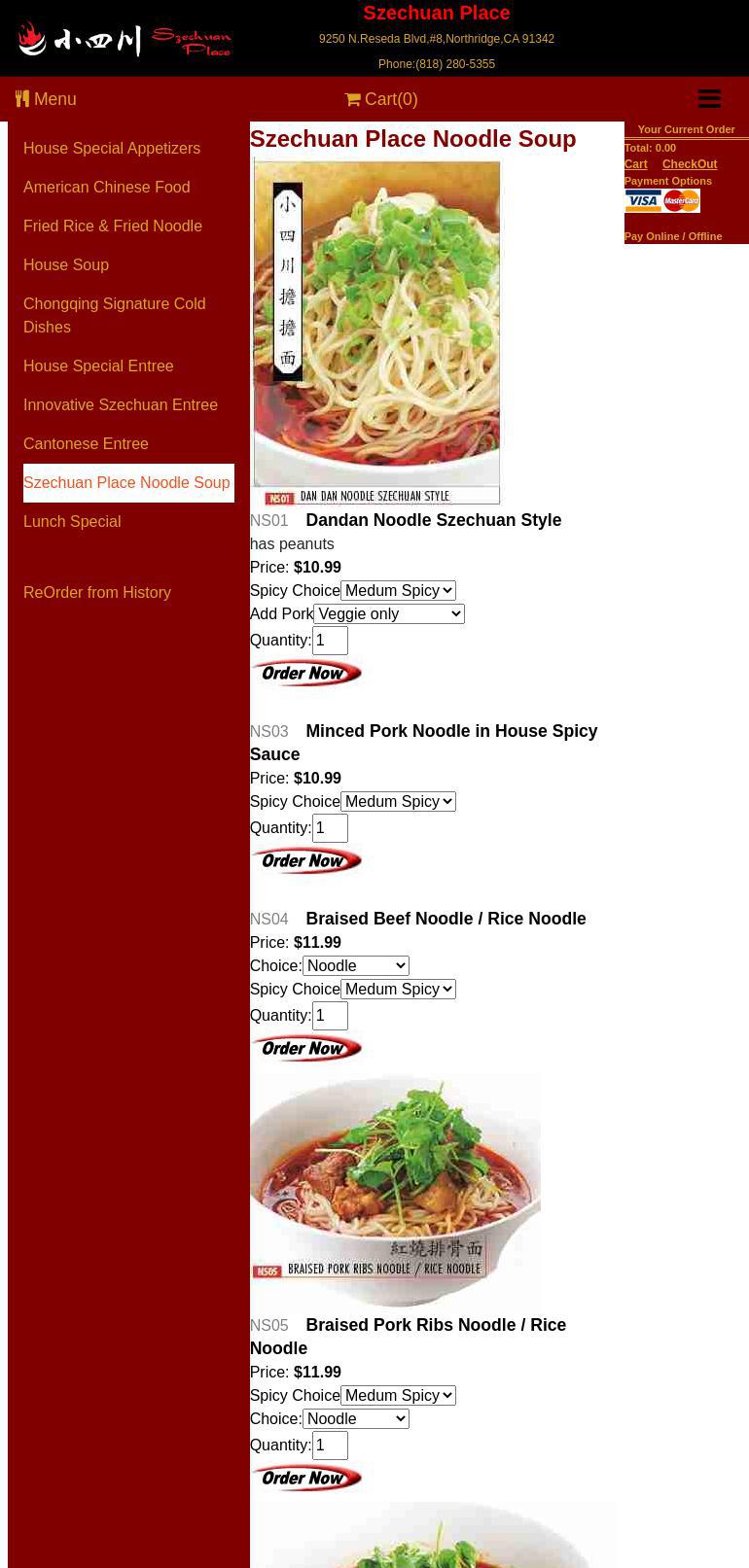Go to House Special Appetizers
The height and width of the screenshot is (1568, 749).
[112, 148]
